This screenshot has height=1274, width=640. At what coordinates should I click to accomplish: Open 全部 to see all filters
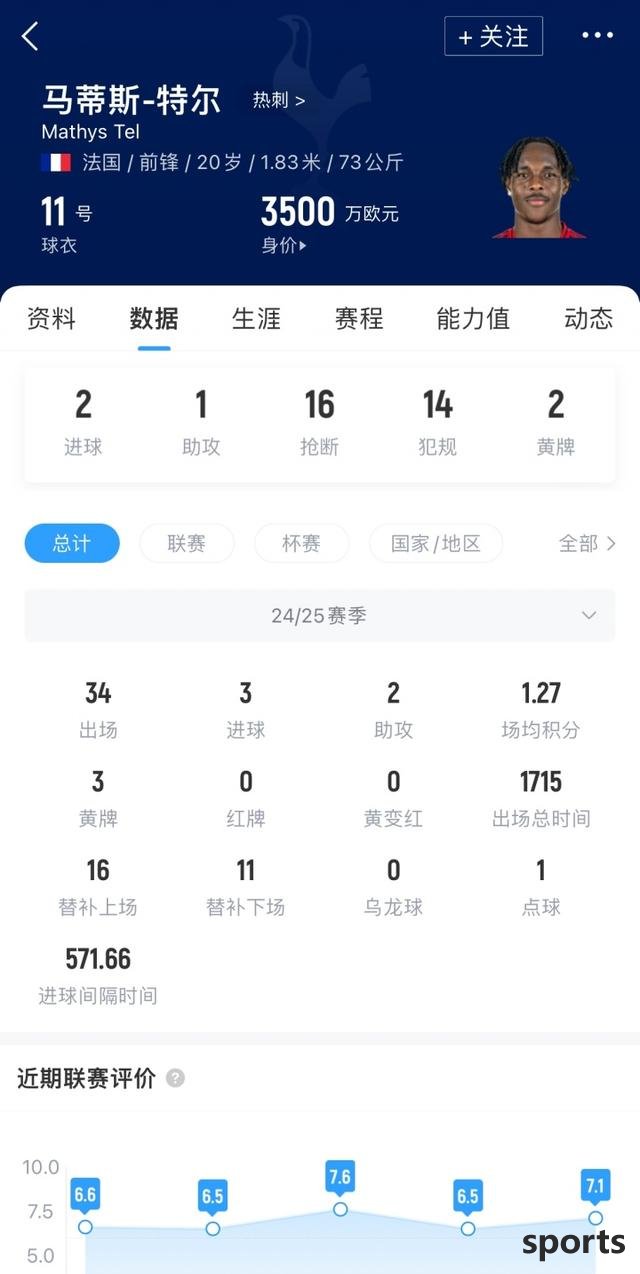tap(587, 543)
